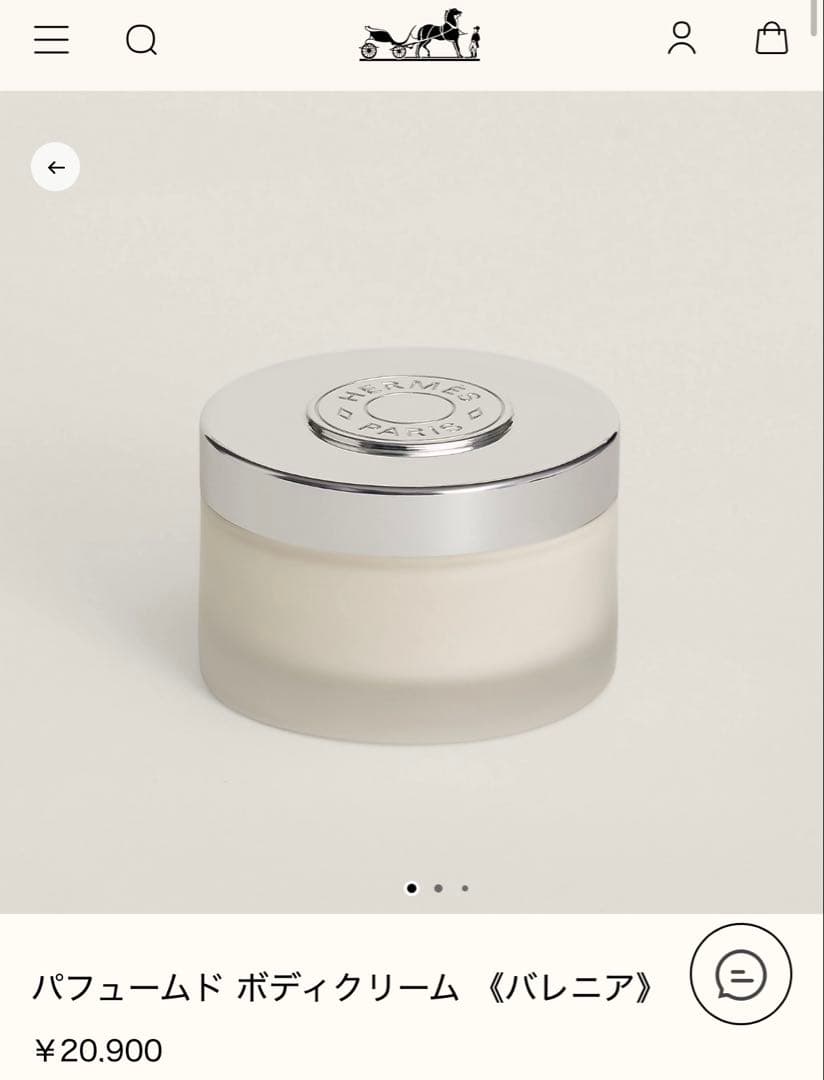Viewport: 824px width, 1080px height.
Task: Select the second carousel indicator dot
Action: point(438,886)
